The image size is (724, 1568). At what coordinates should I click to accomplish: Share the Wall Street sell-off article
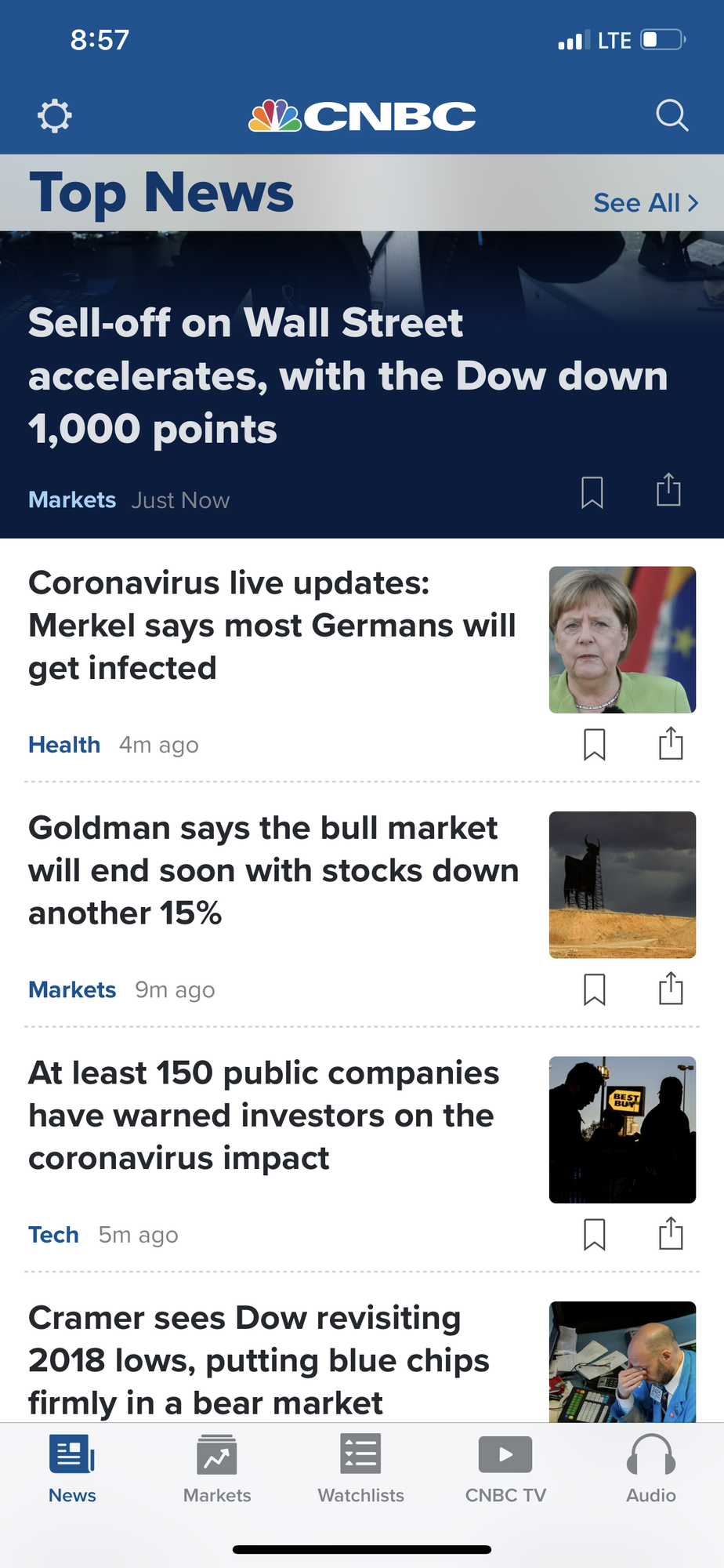coord(668,490)
